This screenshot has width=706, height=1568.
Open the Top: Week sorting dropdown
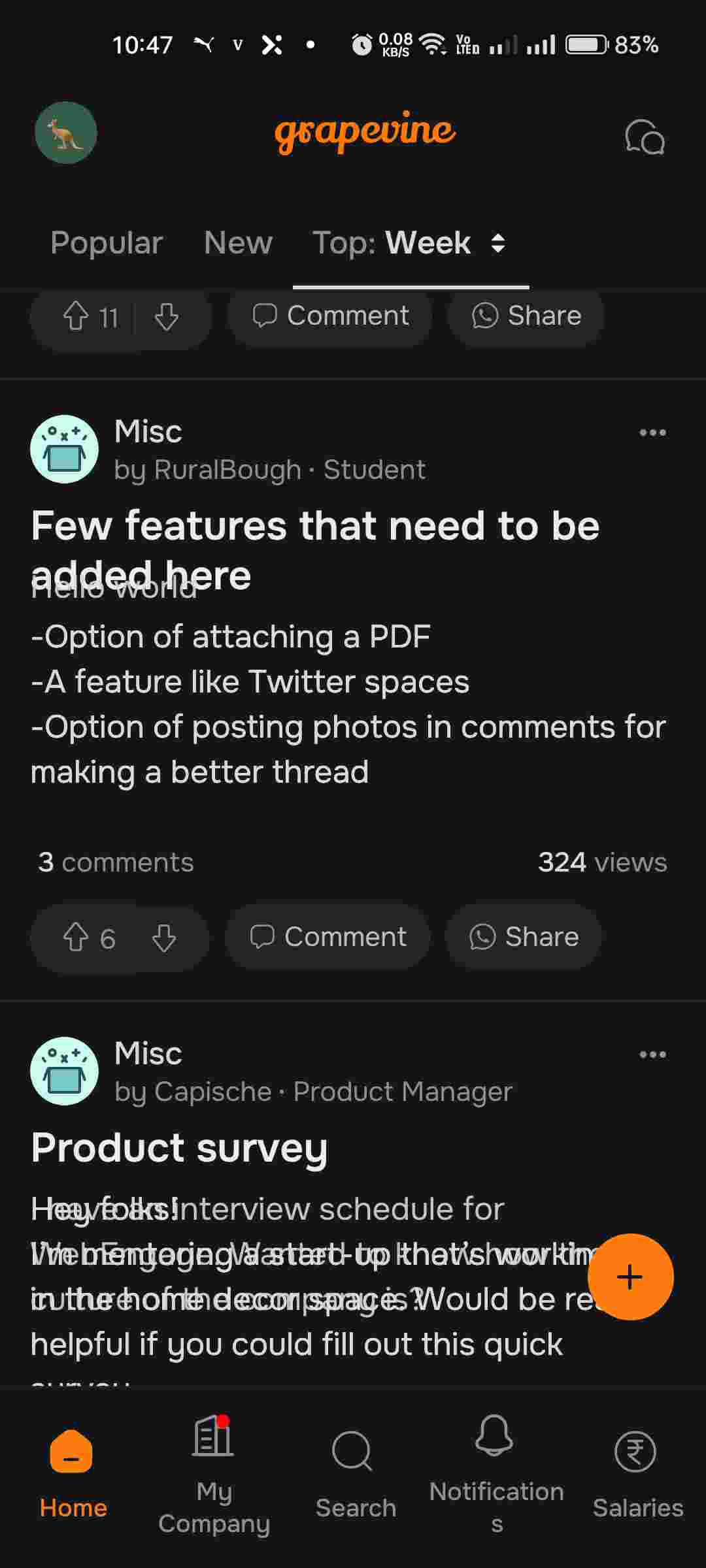(410, 242)
